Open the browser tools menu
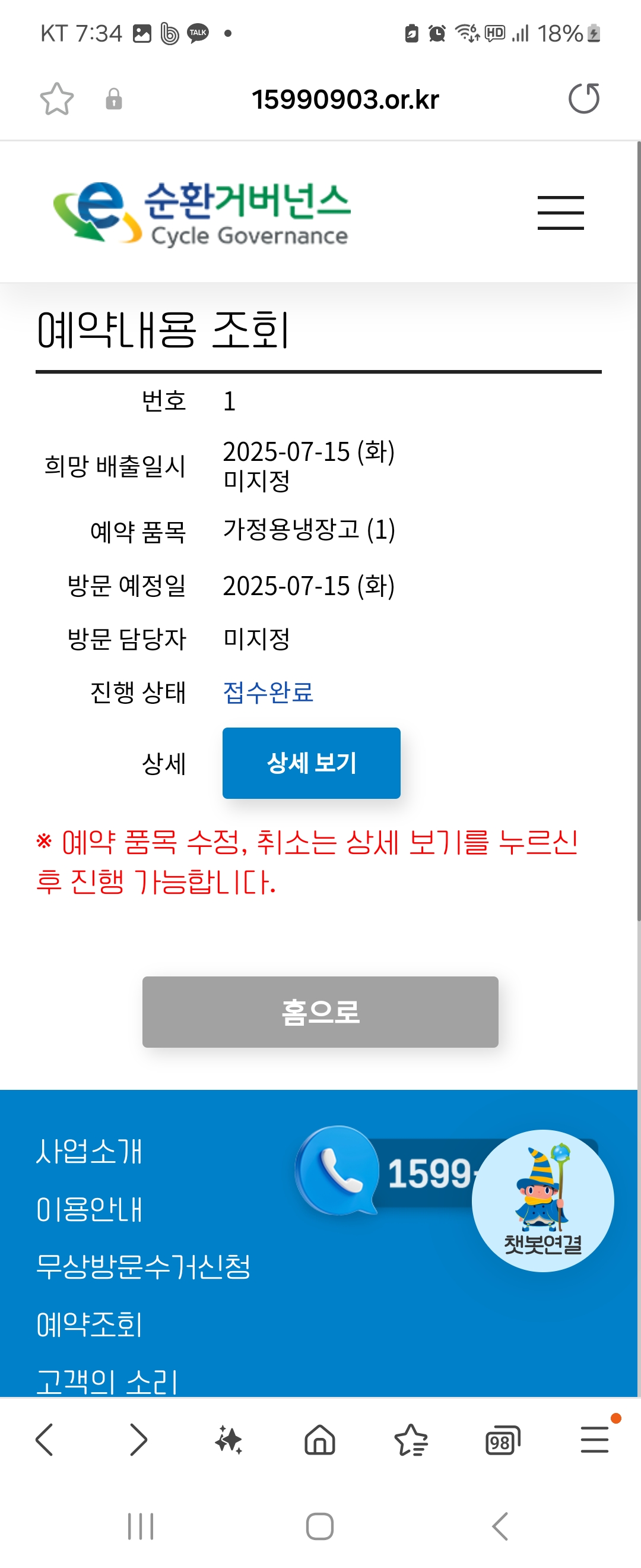Screen dimensions: 641x1568 (x=594, y=1440)
